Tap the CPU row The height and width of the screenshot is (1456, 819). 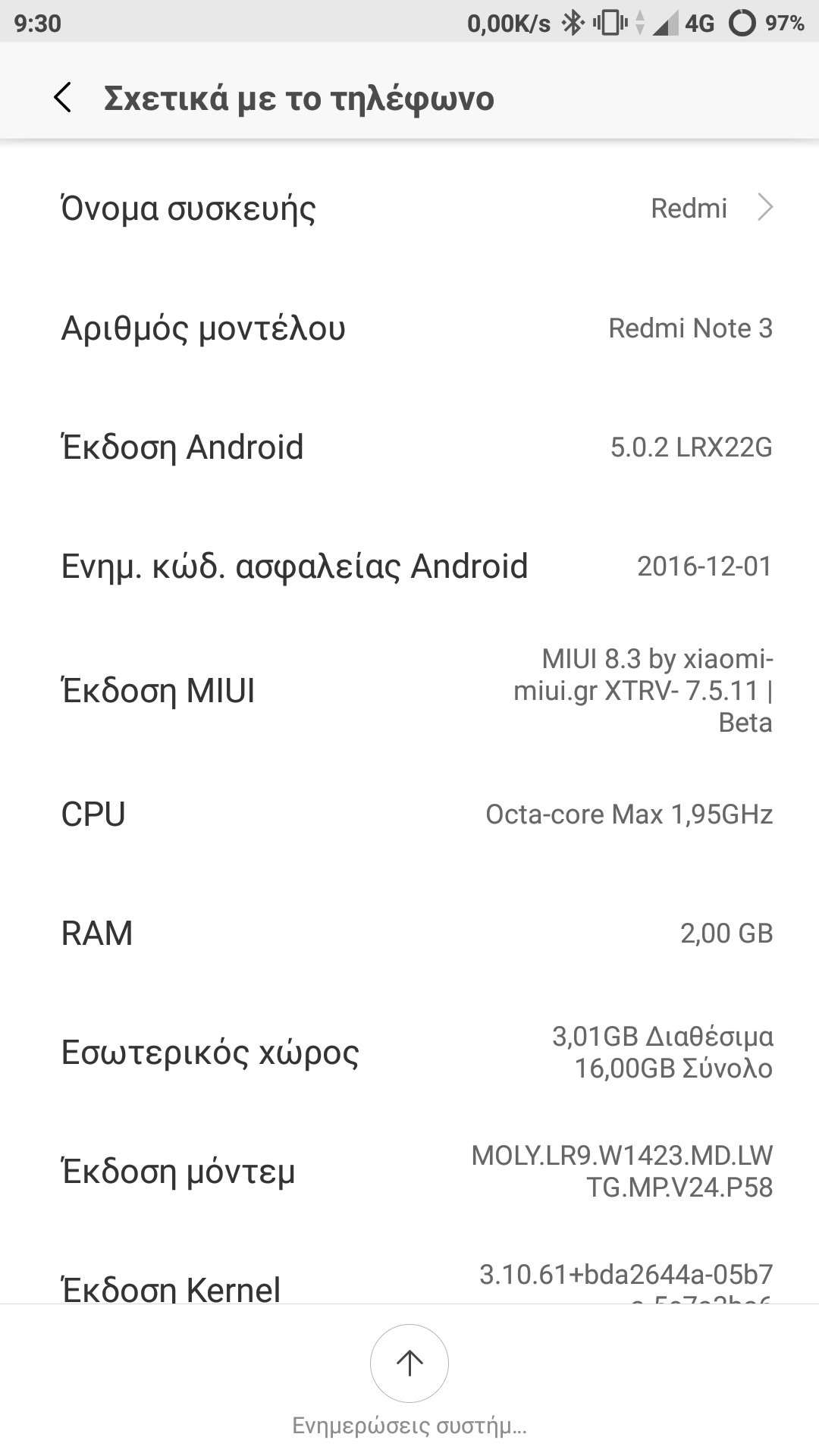(x=409, y=814)
